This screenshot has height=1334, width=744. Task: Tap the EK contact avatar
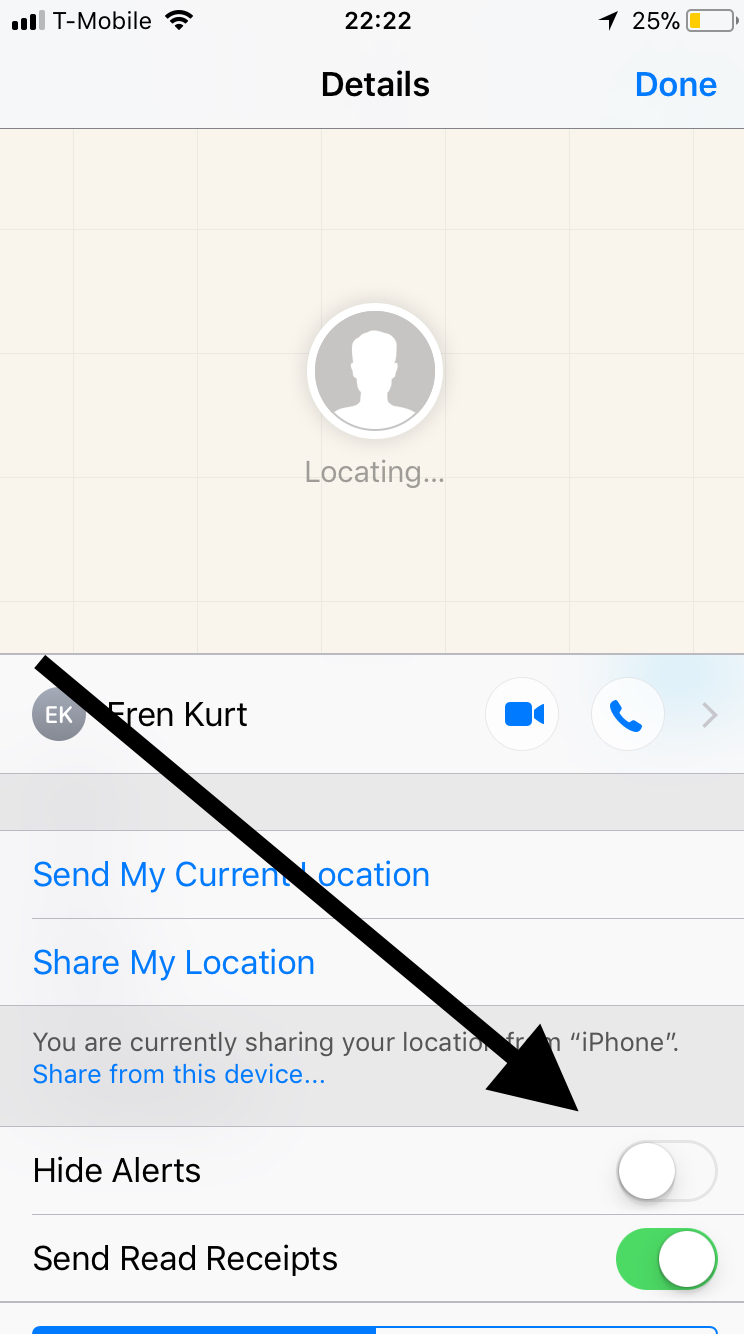[58, 714]
